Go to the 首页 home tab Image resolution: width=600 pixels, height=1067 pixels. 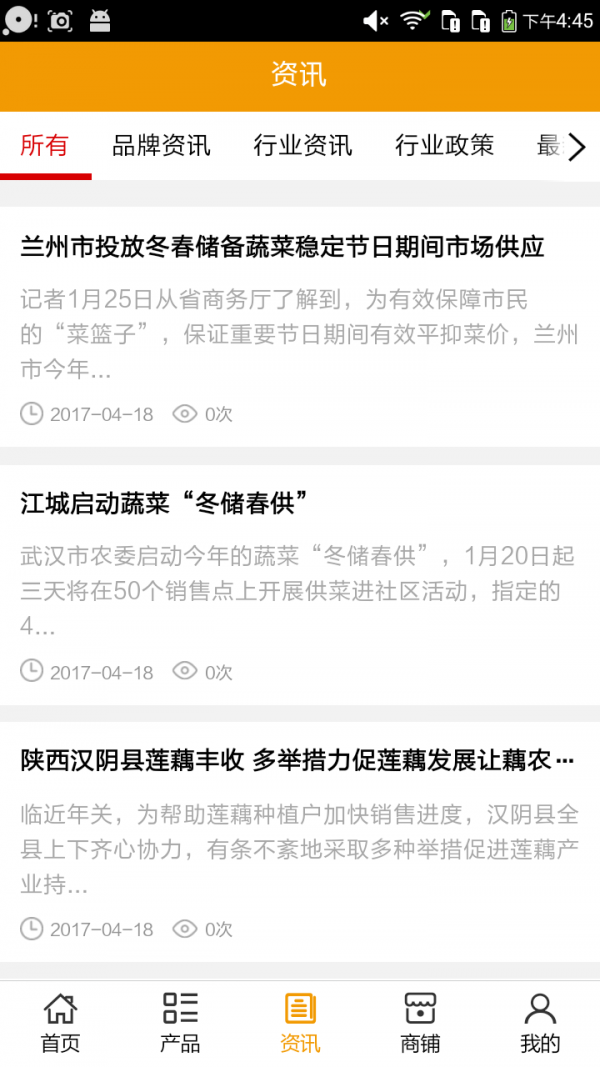[60, 1023]
